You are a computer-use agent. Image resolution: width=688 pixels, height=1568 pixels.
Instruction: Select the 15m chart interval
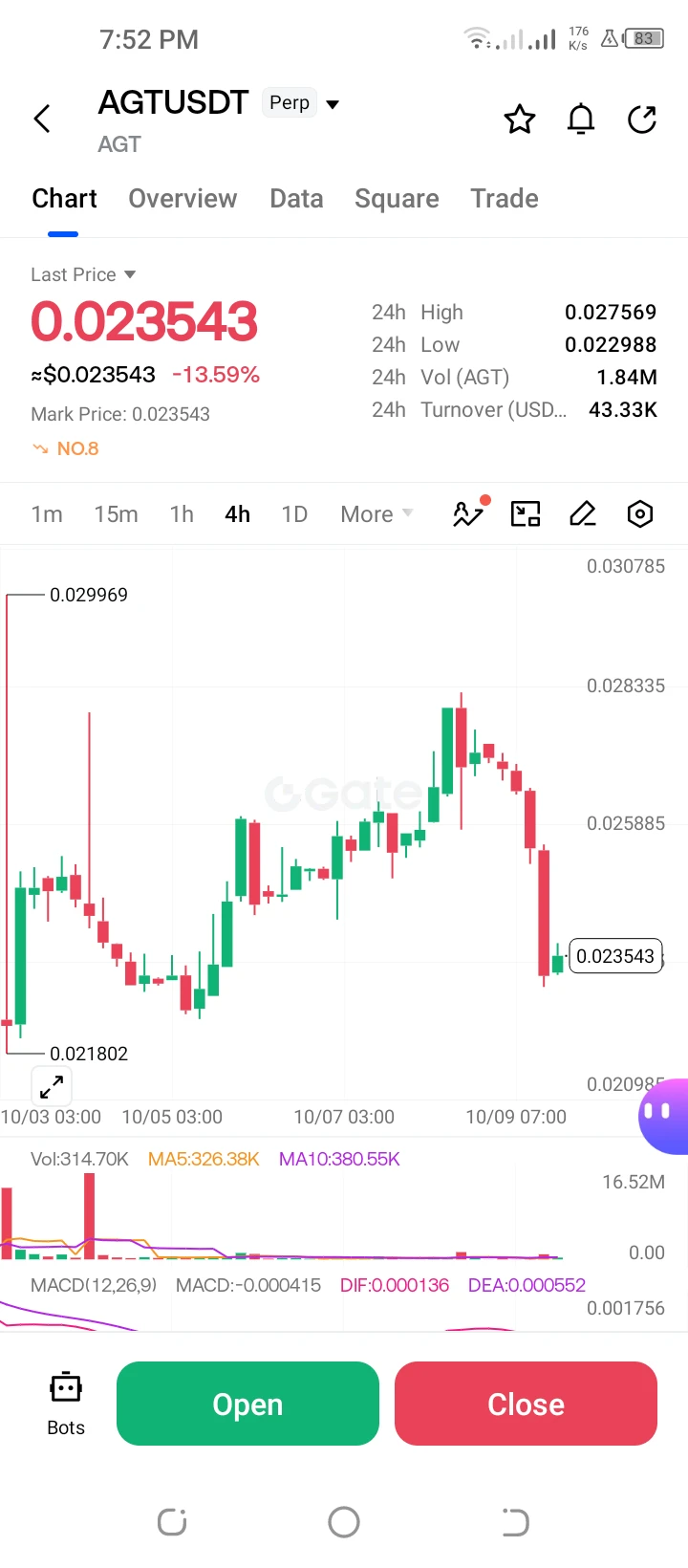coord(116,514)
